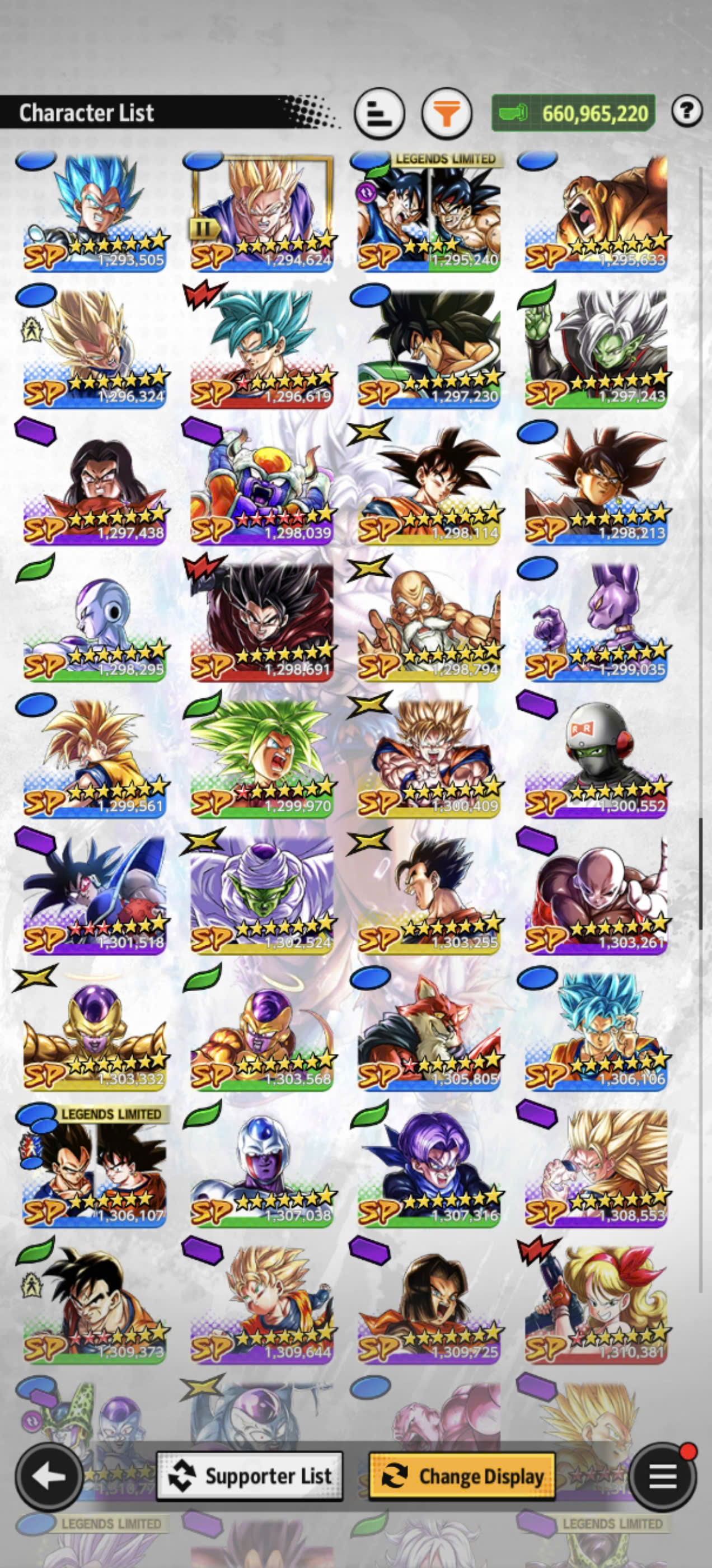This screenshot has height=1568, width=712.
Task: Select character with power 1,293,505
Action: (x=95, y=212)
